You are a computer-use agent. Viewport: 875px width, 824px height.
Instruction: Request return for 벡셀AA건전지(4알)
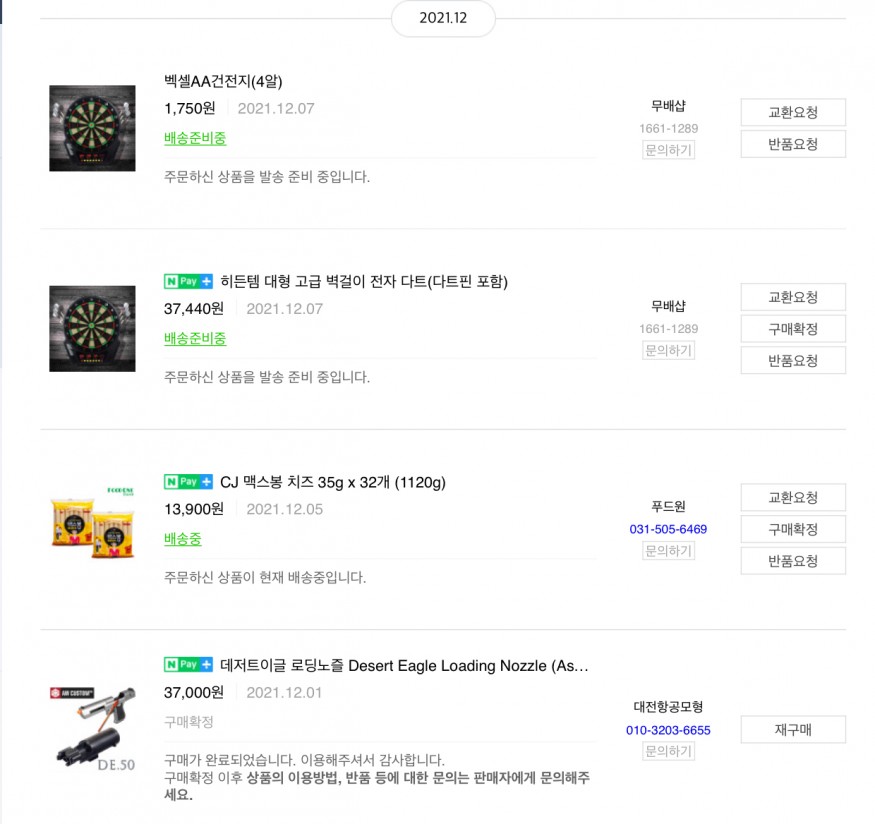pos(793,144)
